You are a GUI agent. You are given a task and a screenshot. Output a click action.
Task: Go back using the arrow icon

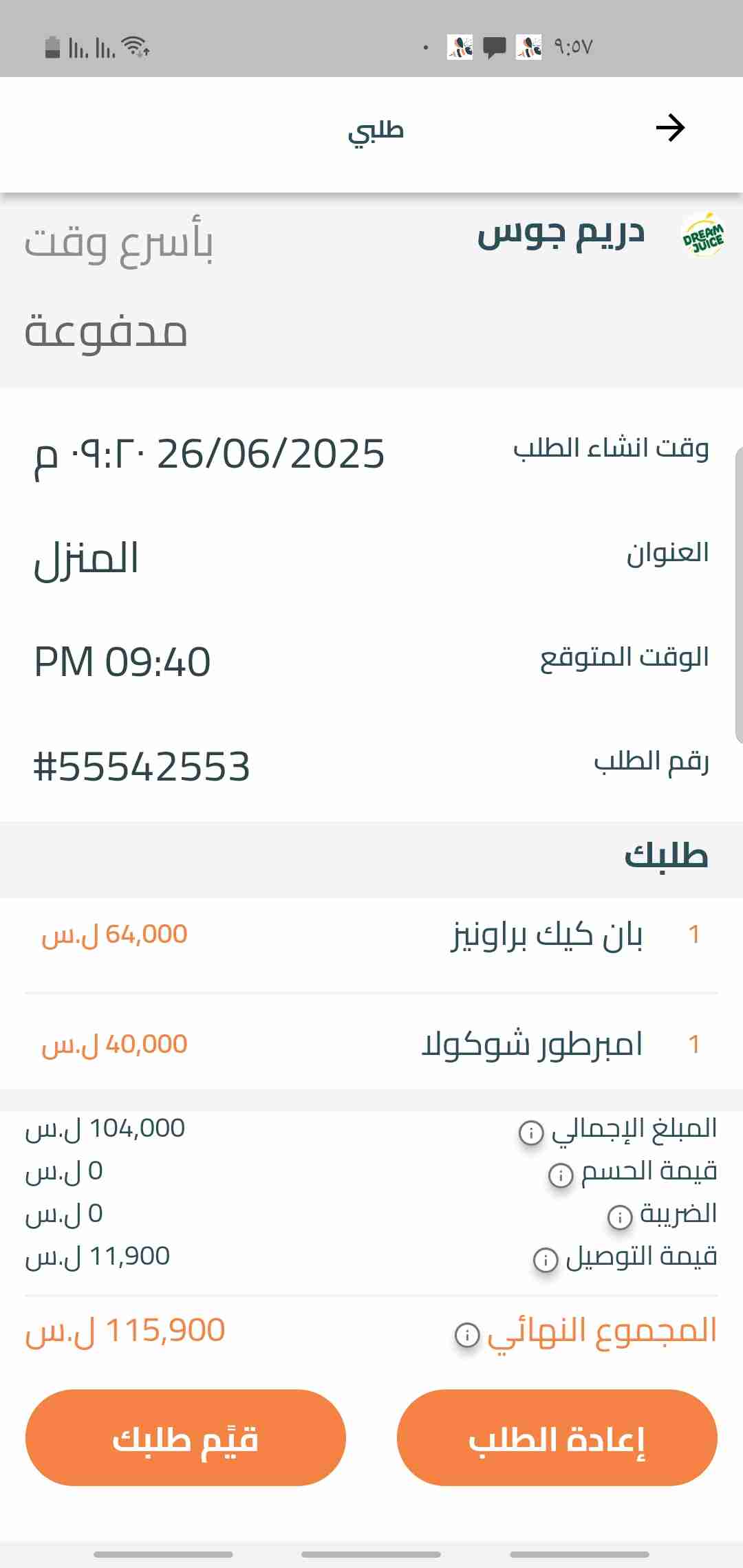click(670, 128)
